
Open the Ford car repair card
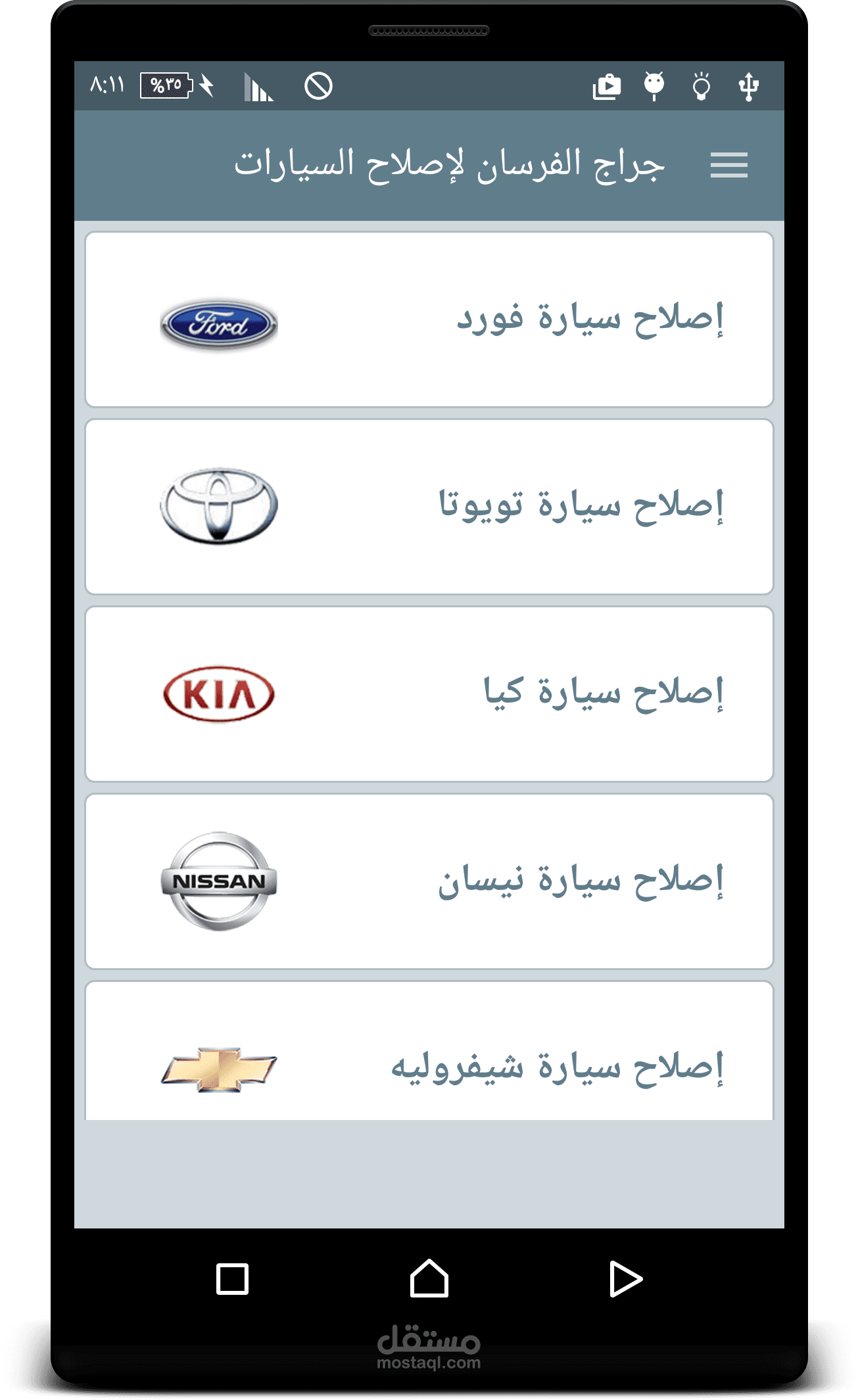tap(429, 320)
